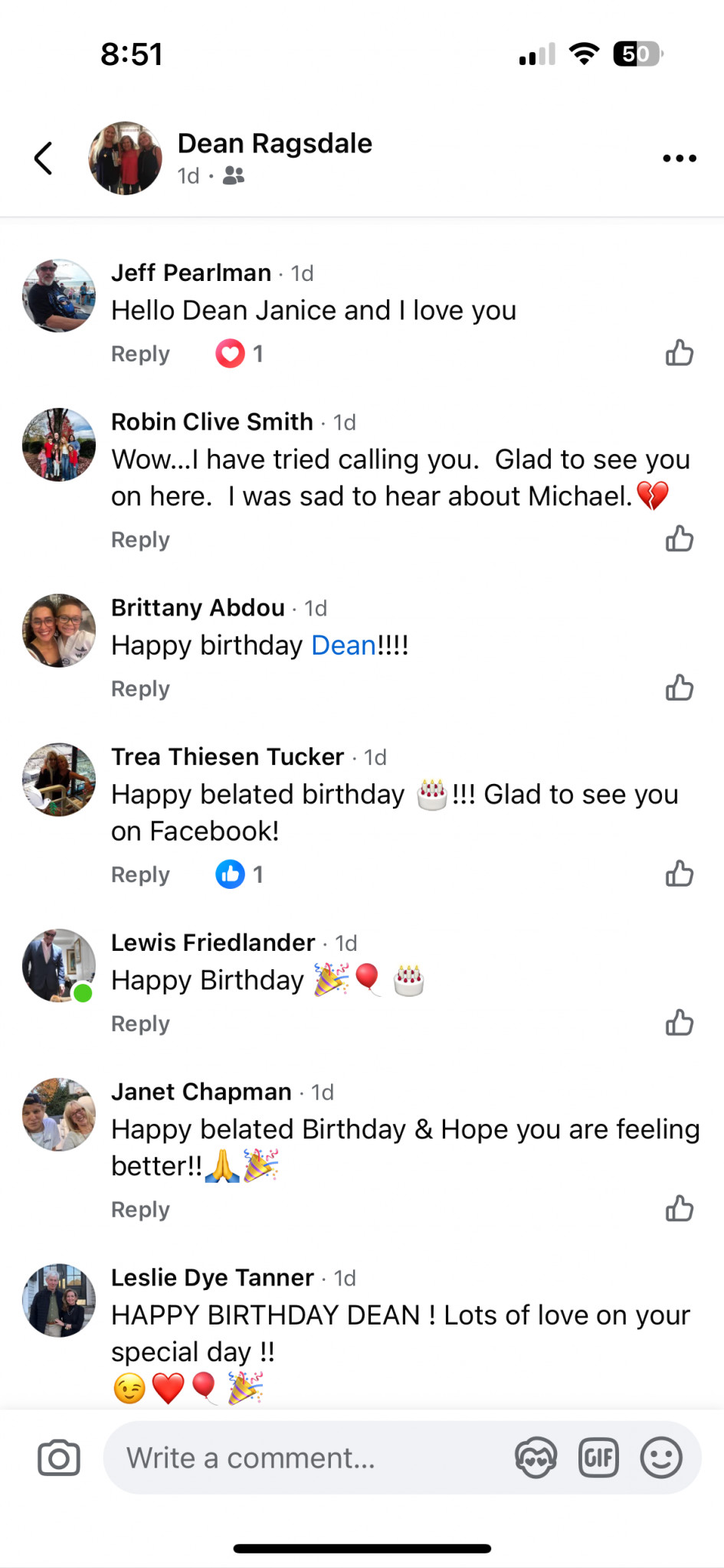Tap the Write a comment field

[x=306, y=1458]
